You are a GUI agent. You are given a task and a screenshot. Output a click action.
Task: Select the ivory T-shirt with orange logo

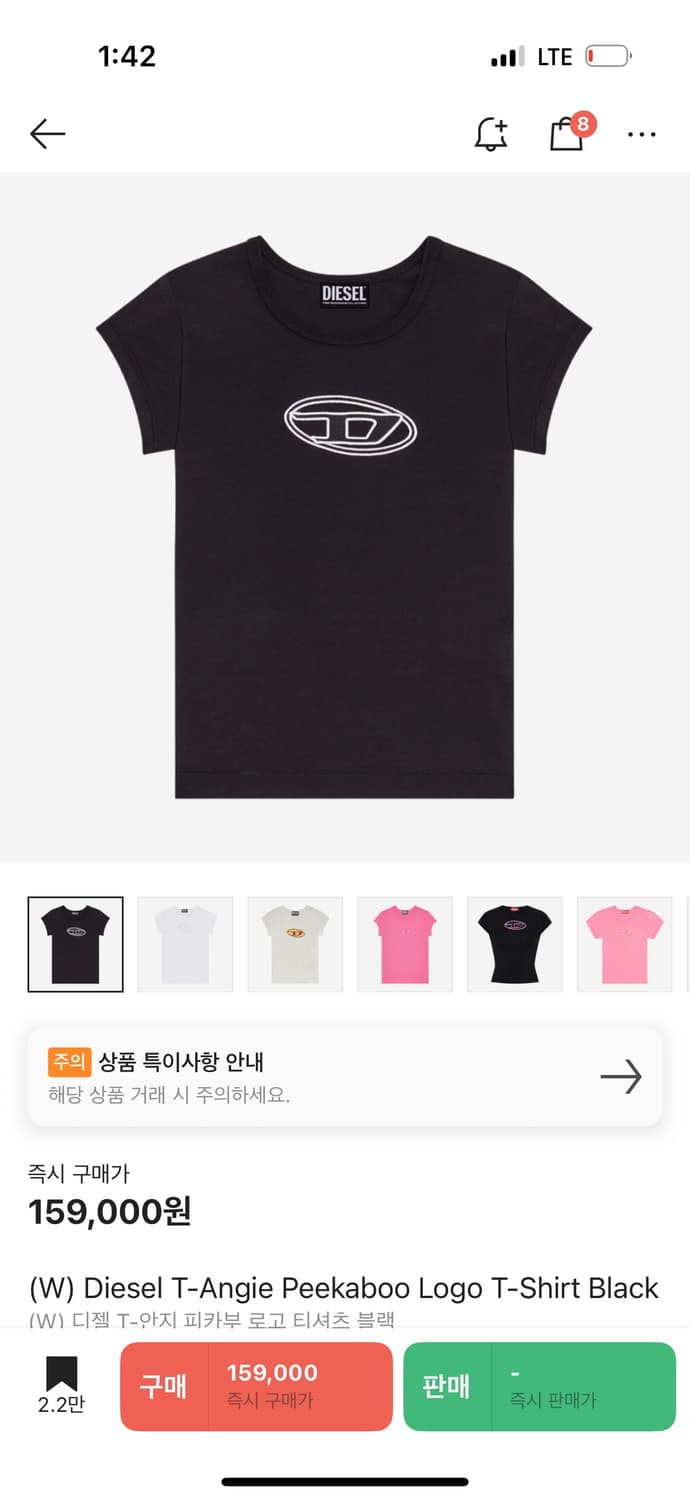295,944
